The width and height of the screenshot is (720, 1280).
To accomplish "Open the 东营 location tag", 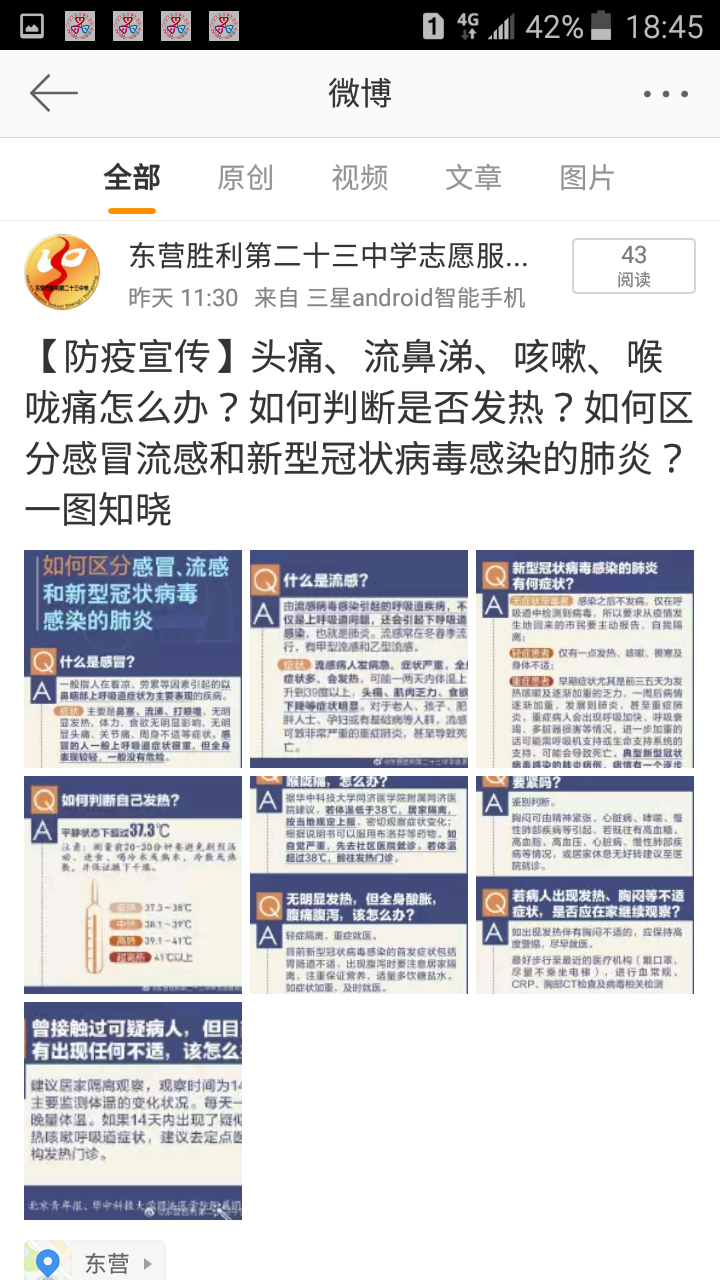I will 94,1262.
